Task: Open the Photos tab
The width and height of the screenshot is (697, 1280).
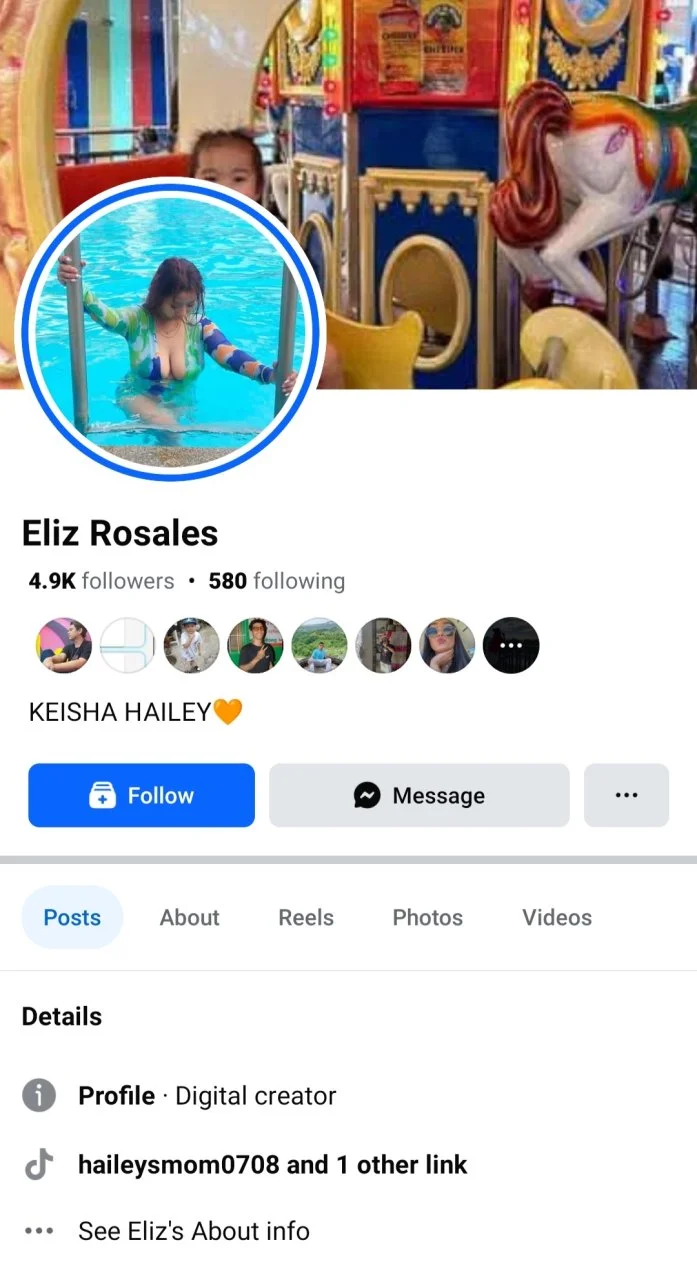Action: pos(428,917)
